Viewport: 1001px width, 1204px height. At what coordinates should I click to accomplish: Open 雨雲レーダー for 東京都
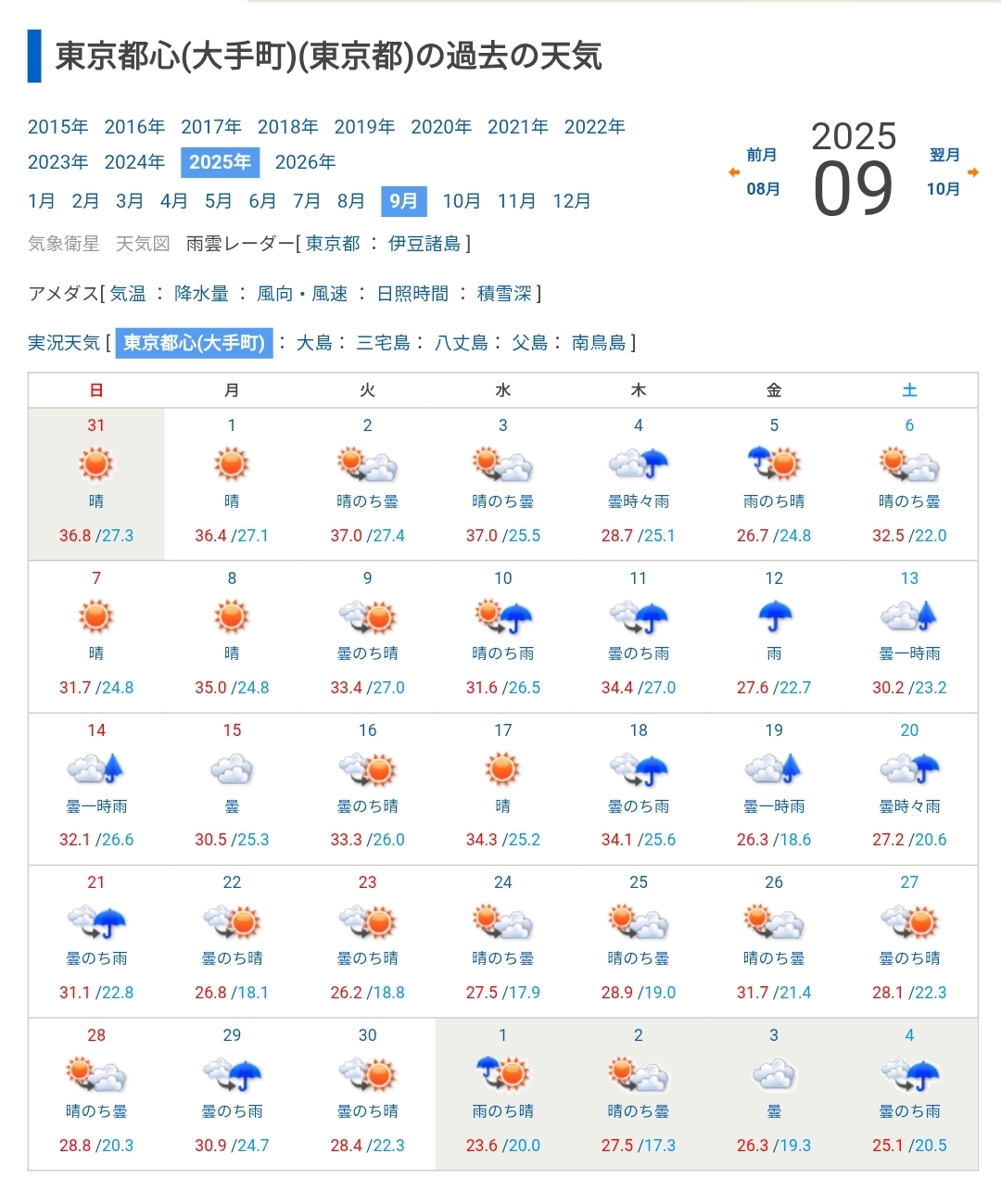tap(333, 244)
